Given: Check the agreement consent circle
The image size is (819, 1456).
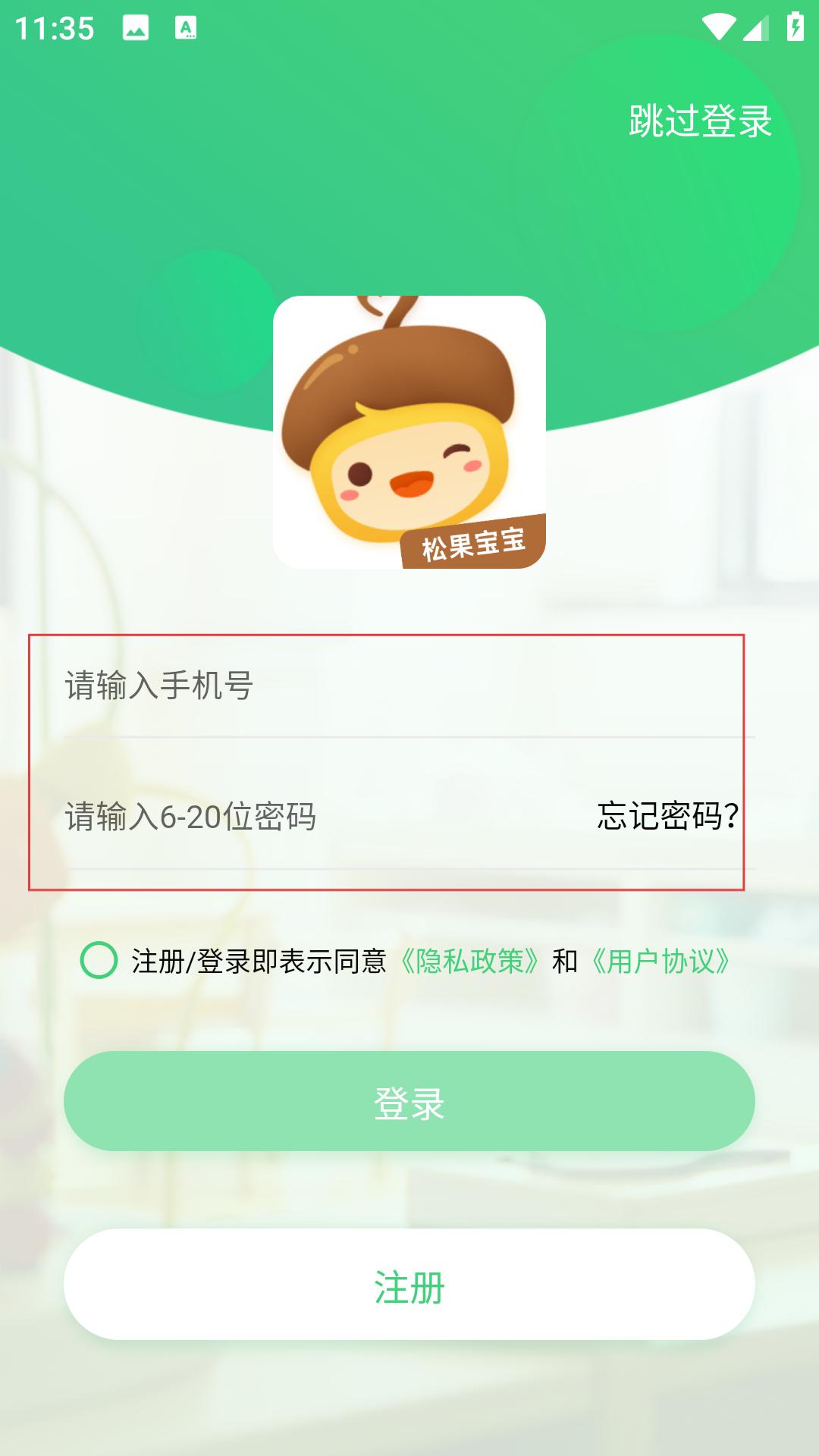Looking at the screenshot, I should [99, 960].
